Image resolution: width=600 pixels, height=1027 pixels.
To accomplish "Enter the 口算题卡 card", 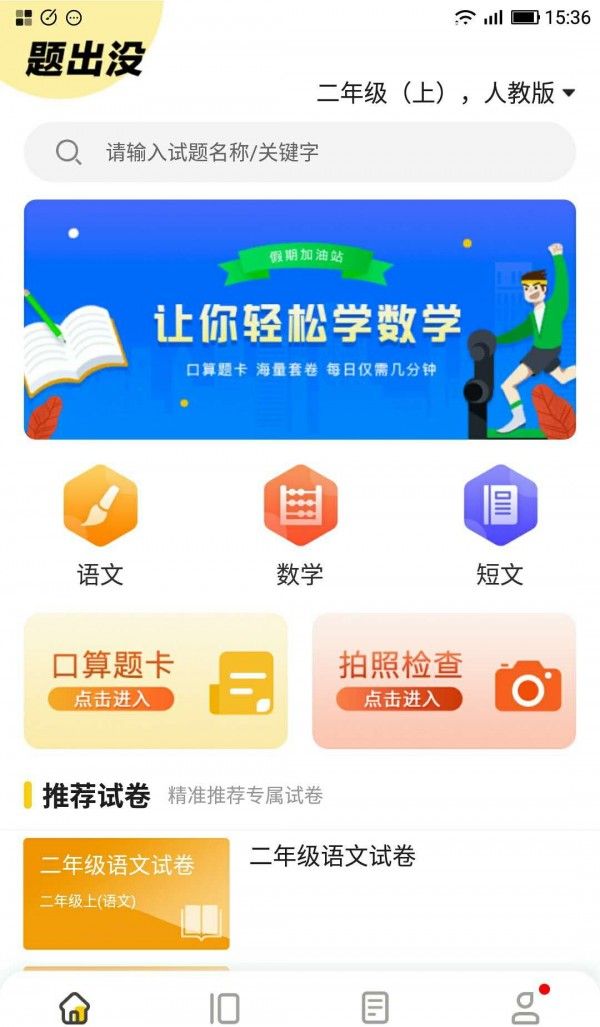I will click(155, 681).
